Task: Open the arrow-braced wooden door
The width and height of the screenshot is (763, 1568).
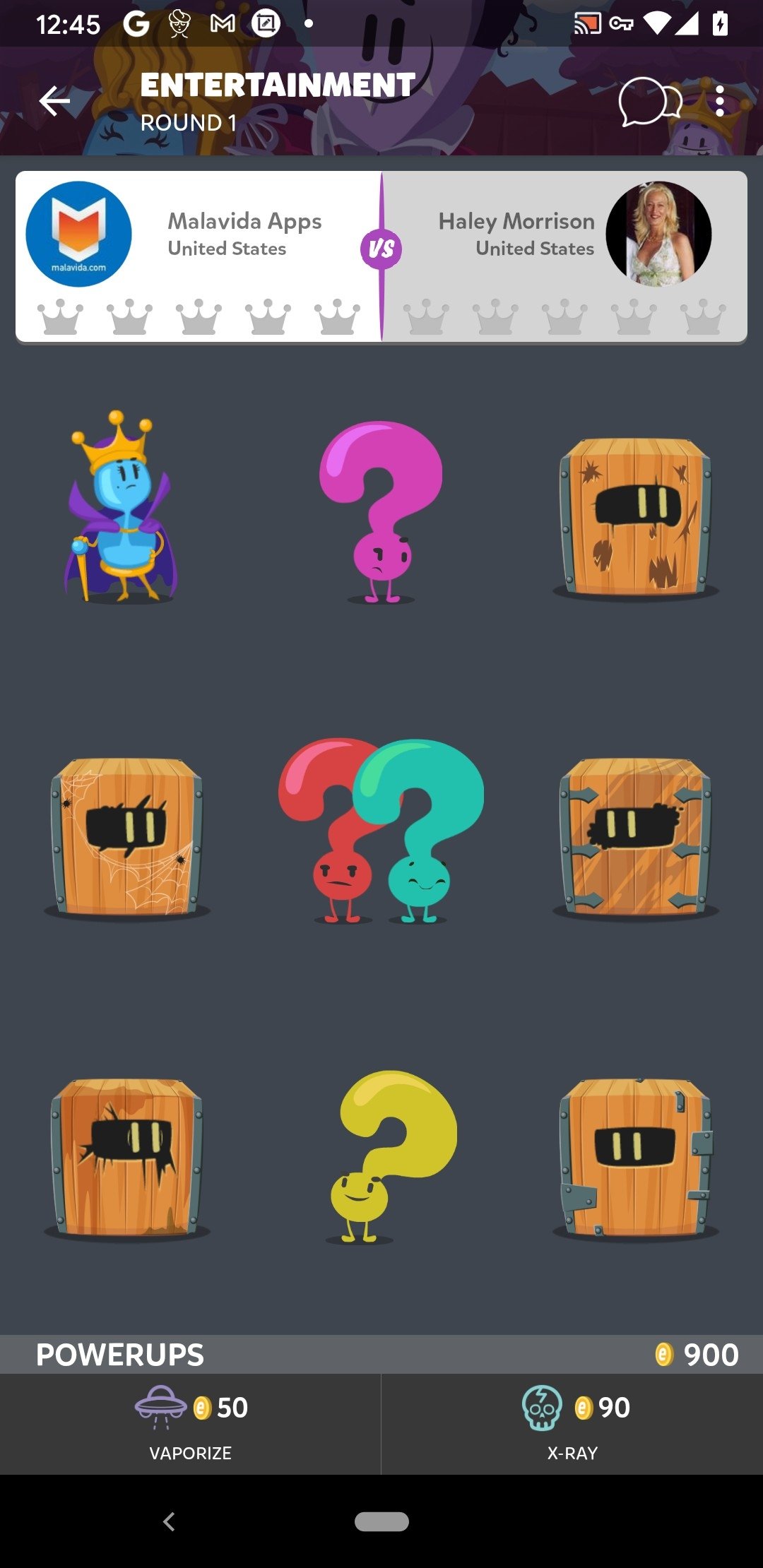Action: pyautogui.click(x=635, y=836)
